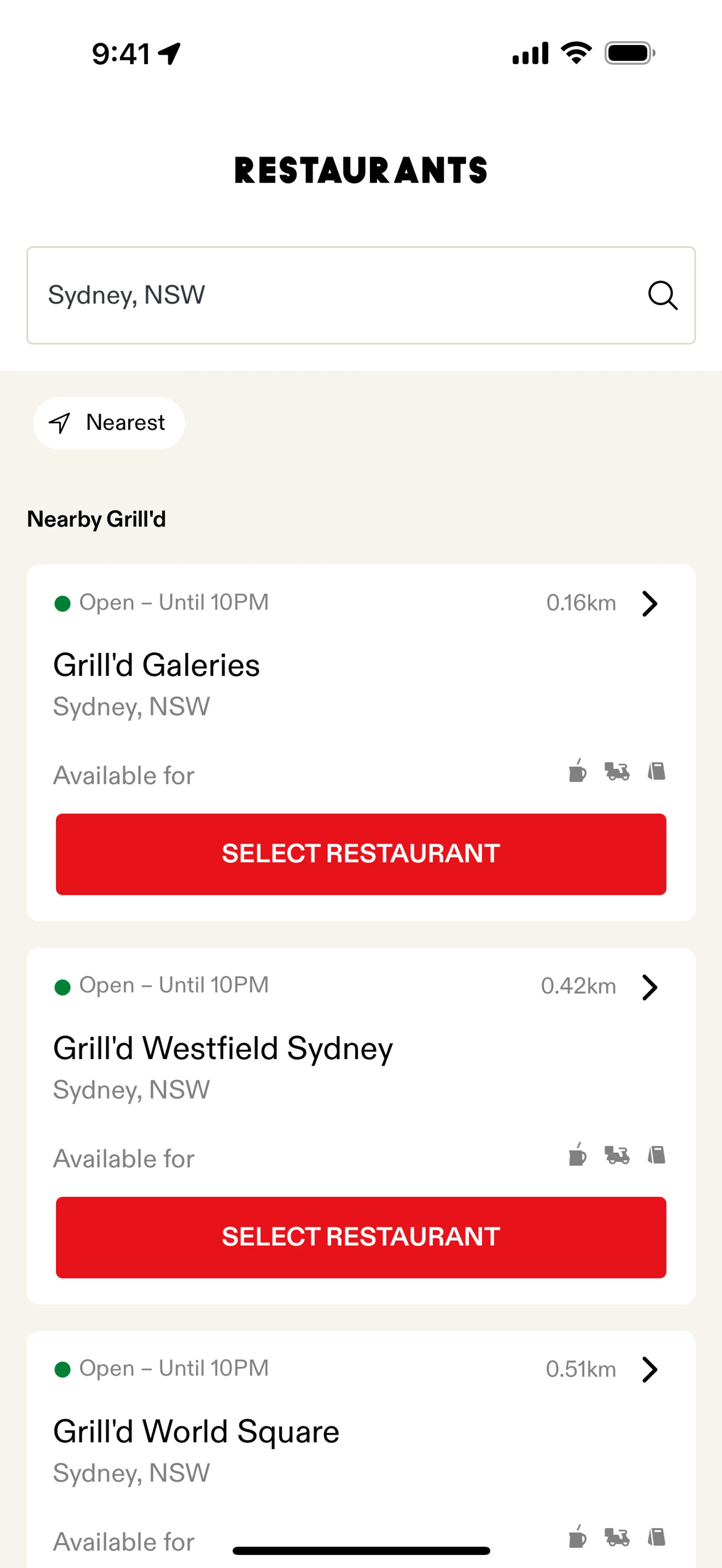Open Grill'd World Square details chevron
This screenshot has height=1568, width=722.
tap(649, 1370)
